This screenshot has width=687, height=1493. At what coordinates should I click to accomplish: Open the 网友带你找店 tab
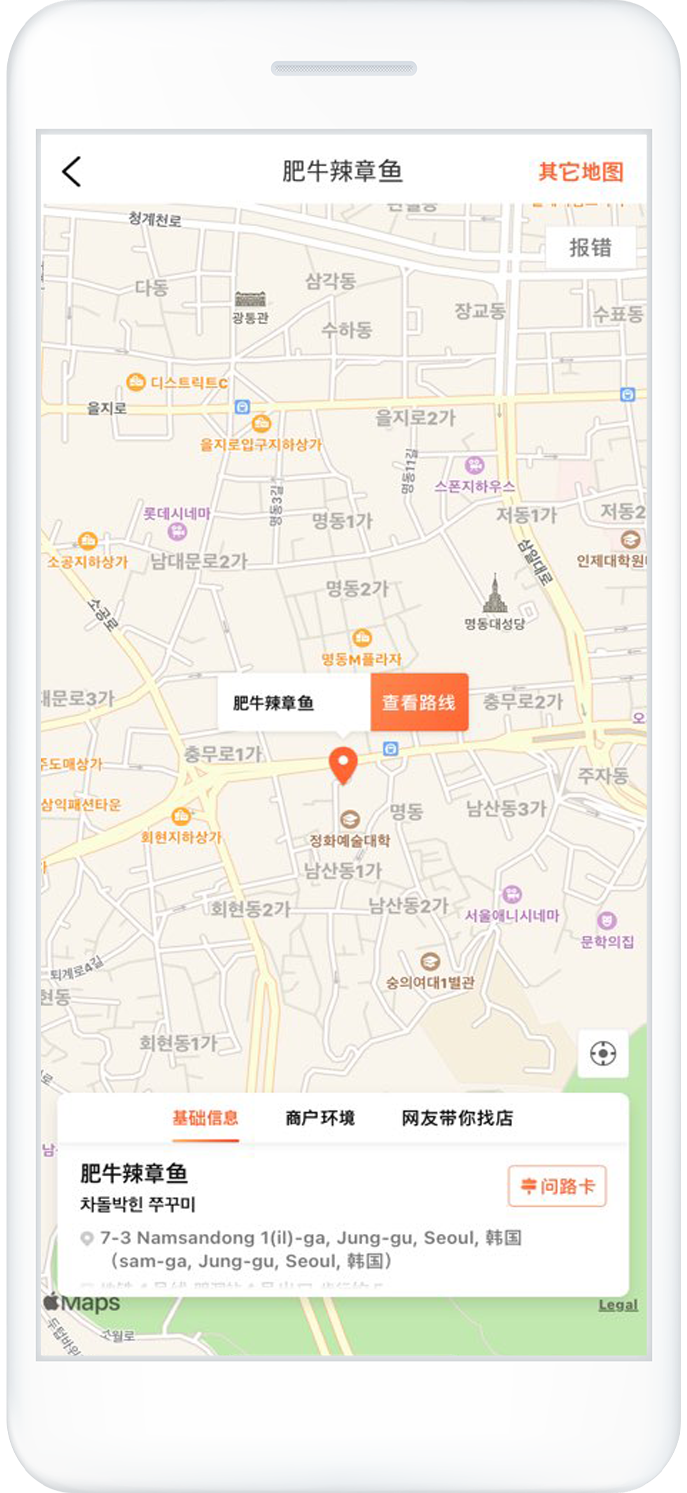coord(457,1118)
